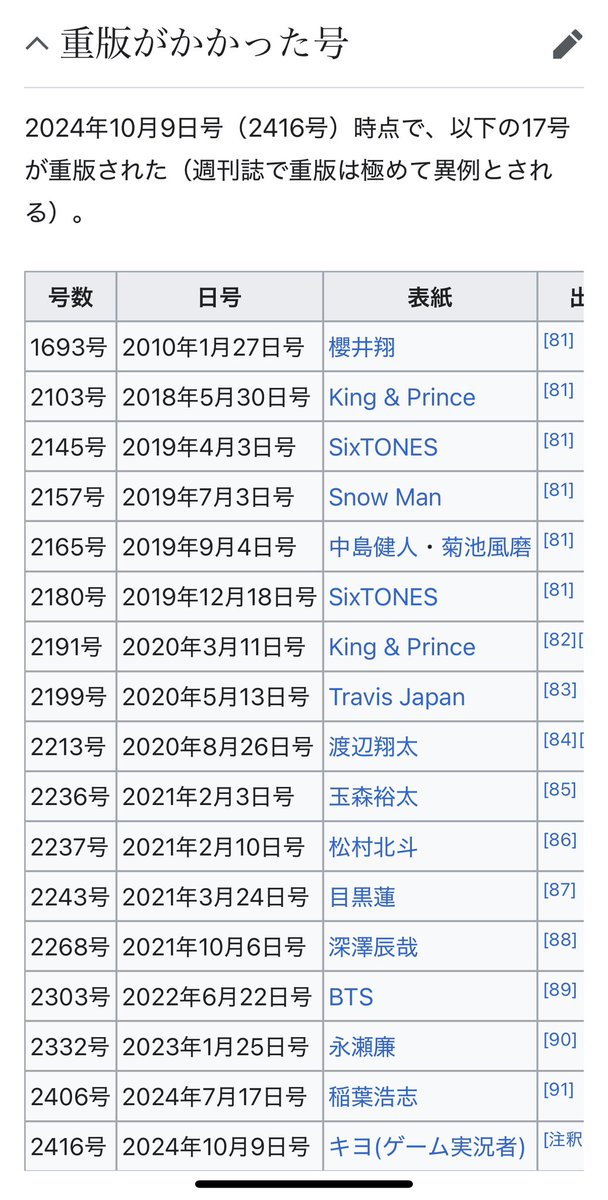608x1200 pixels.
Task: Go to the 渡辺翔太 article
Action: tap(373, 747)
